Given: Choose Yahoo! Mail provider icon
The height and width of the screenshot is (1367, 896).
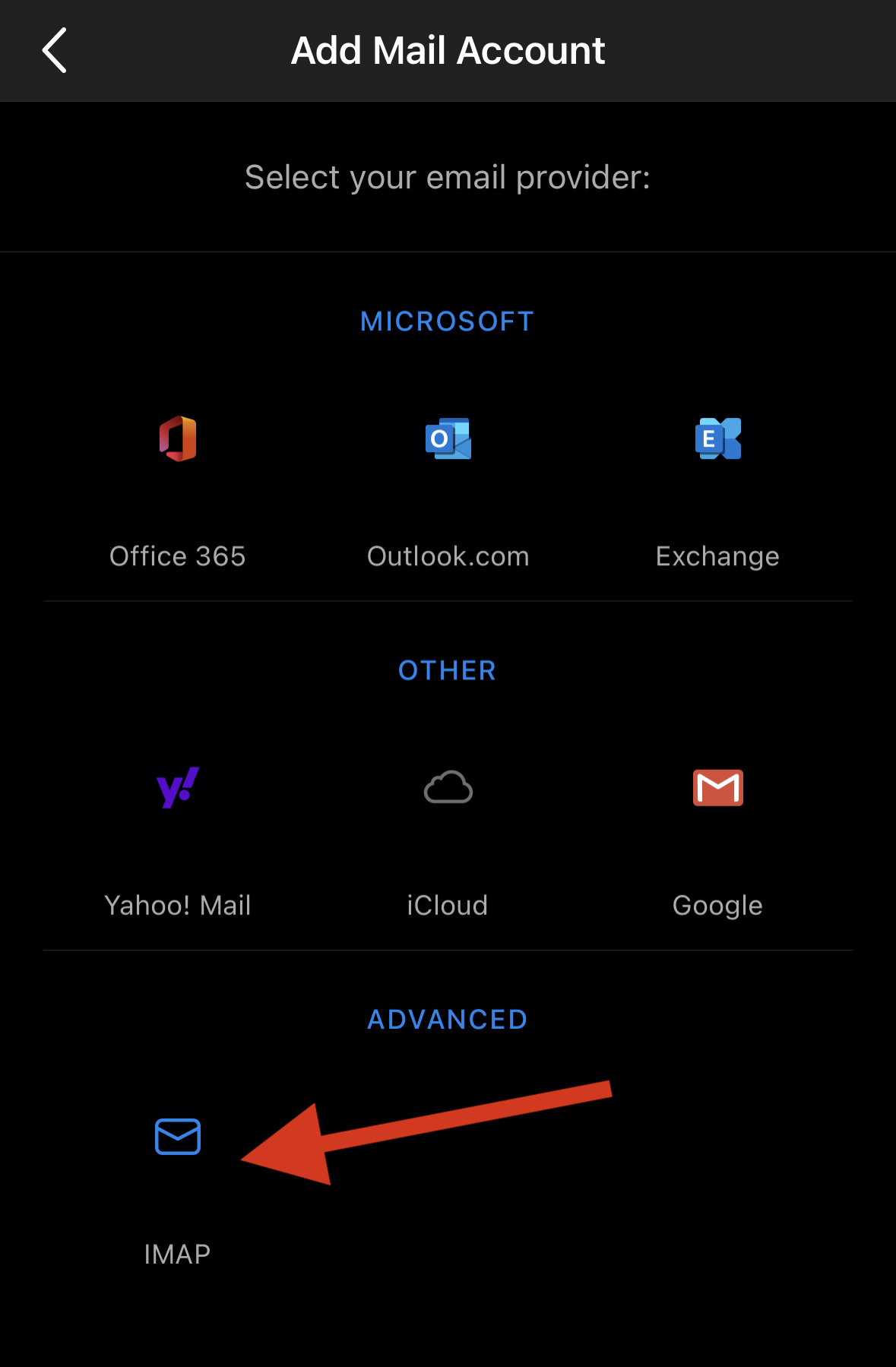Looking at the screenshot, I should pos(177,789).
